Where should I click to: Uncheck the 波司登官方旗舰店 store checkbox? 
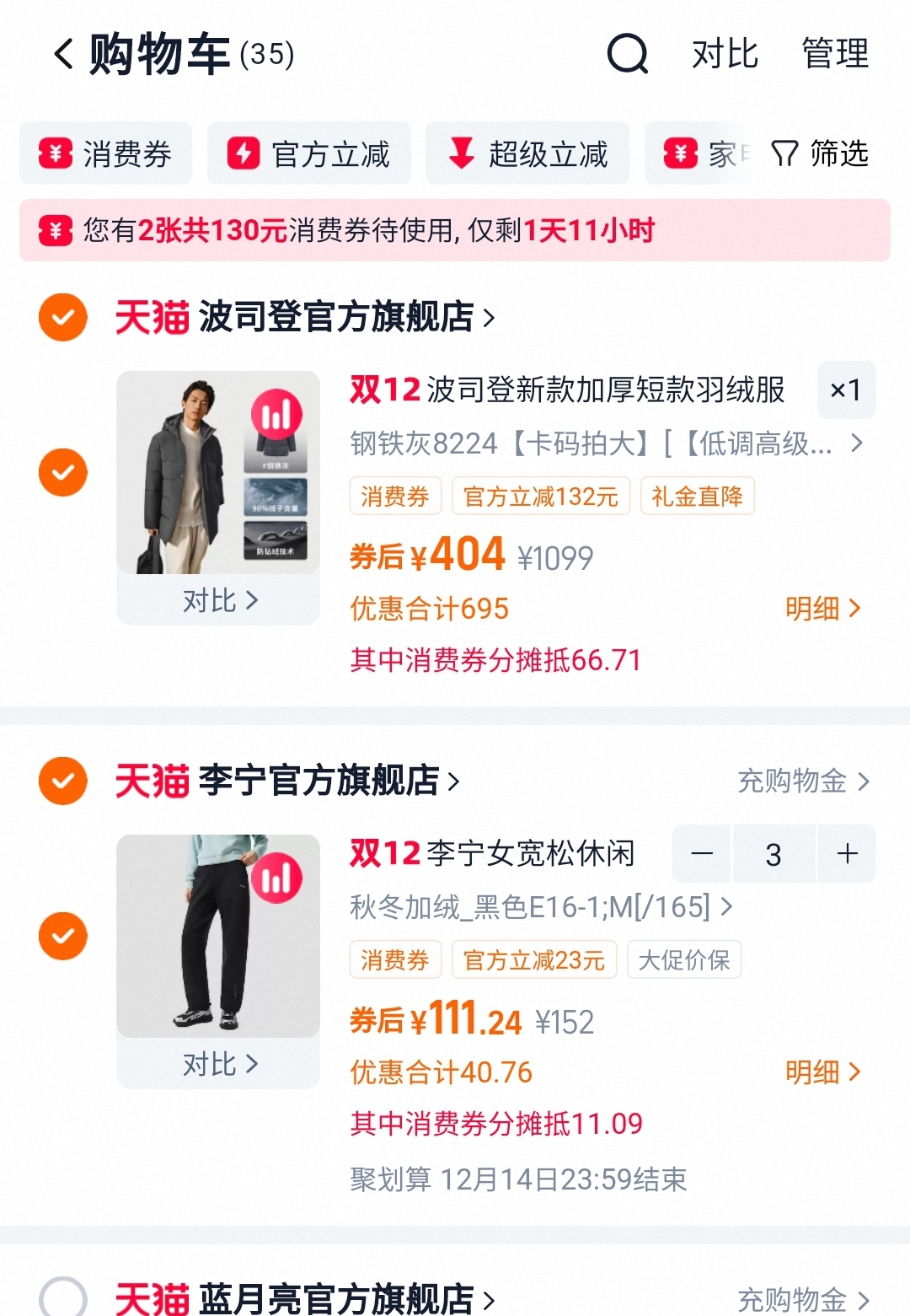pos(63,318)
